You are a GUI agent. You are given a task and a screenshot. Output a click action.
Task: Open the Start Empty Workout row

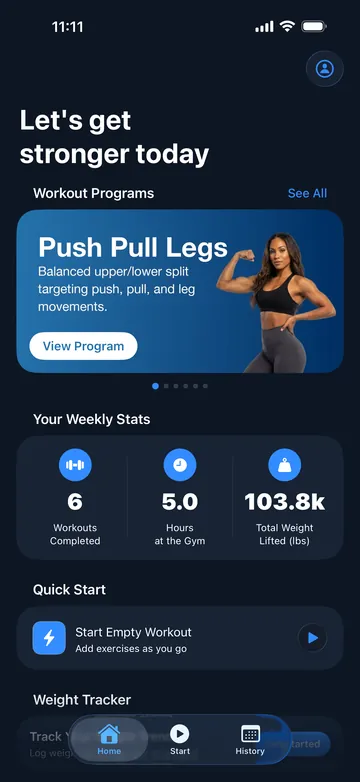point(180,638)
